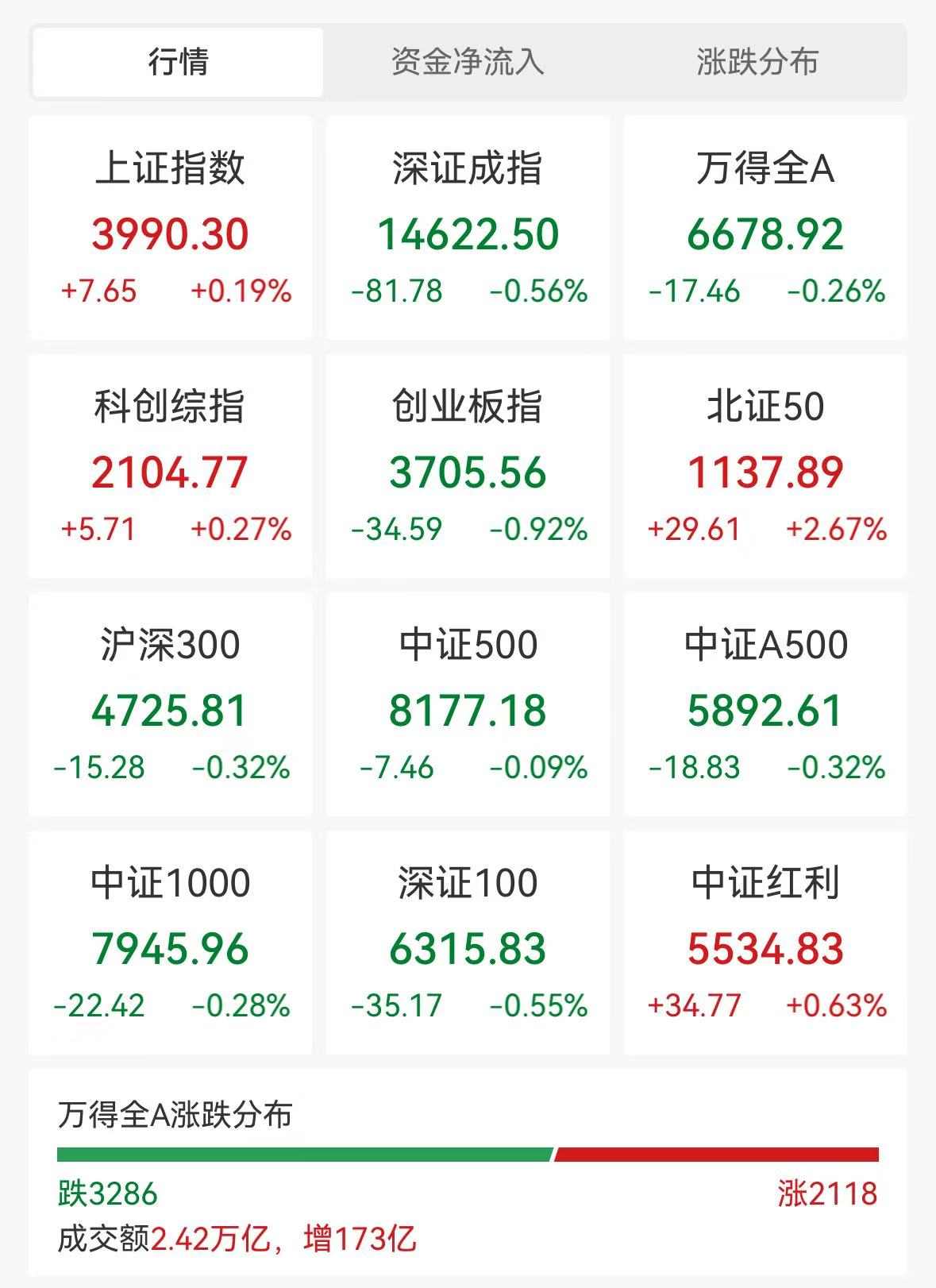Open the 万得全A涨跌分布 summary card

point(468,1172)
